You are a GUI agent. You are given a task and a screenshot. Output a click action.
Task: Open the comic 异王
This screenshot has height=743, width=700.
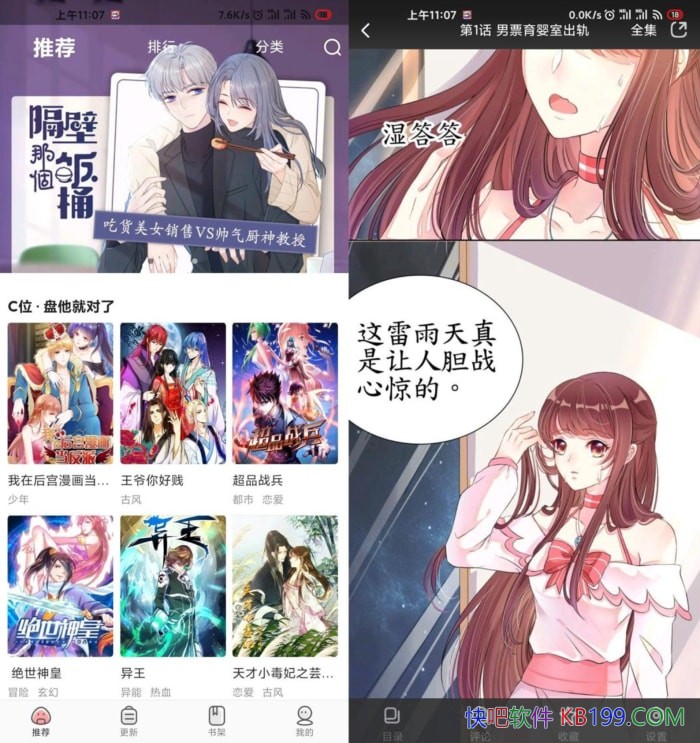173,586
